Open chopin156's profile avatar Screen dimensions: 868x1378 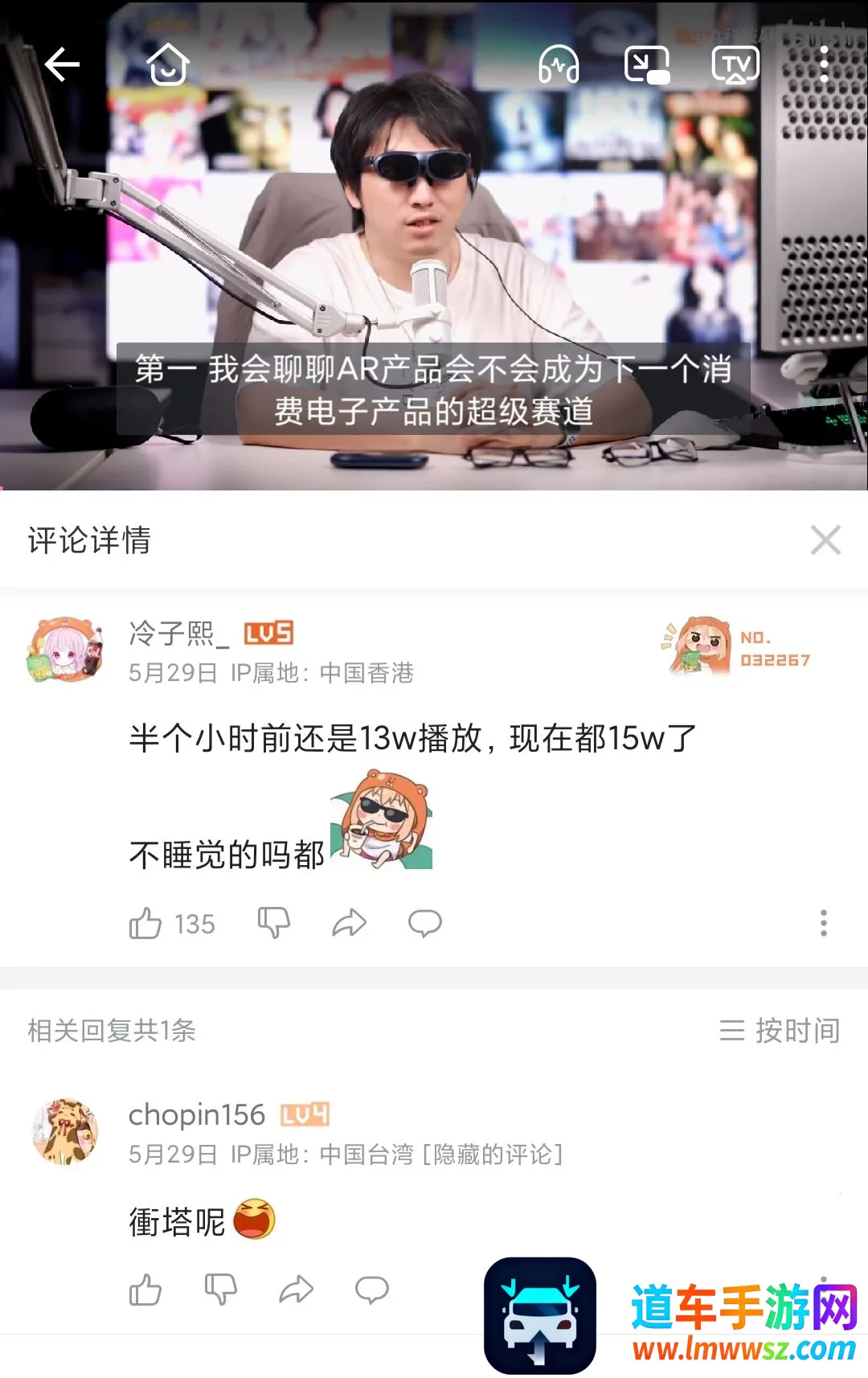click(x=66, y=1132)
